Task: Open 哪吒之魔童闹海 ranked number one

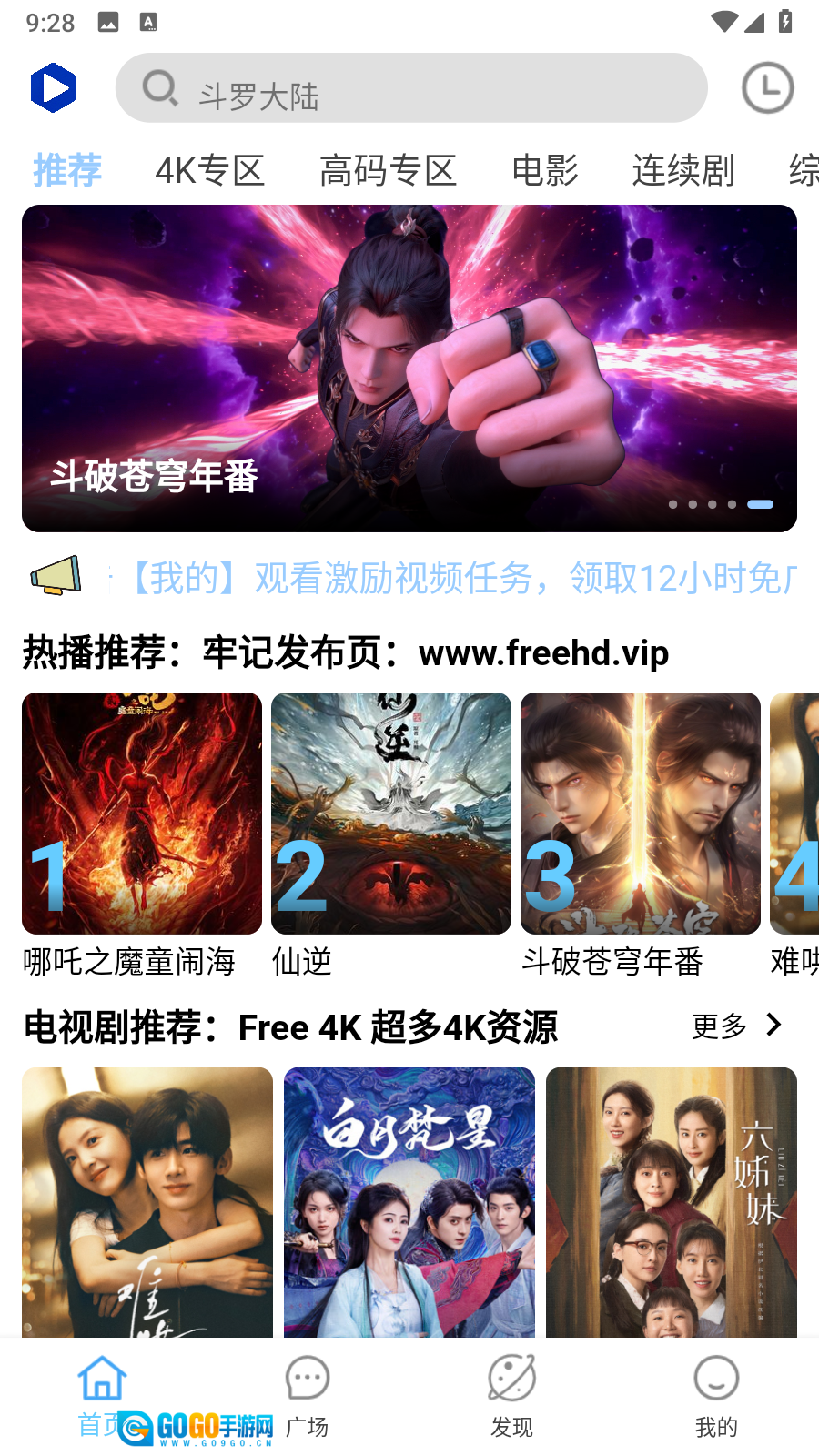Action: point(142,813)
